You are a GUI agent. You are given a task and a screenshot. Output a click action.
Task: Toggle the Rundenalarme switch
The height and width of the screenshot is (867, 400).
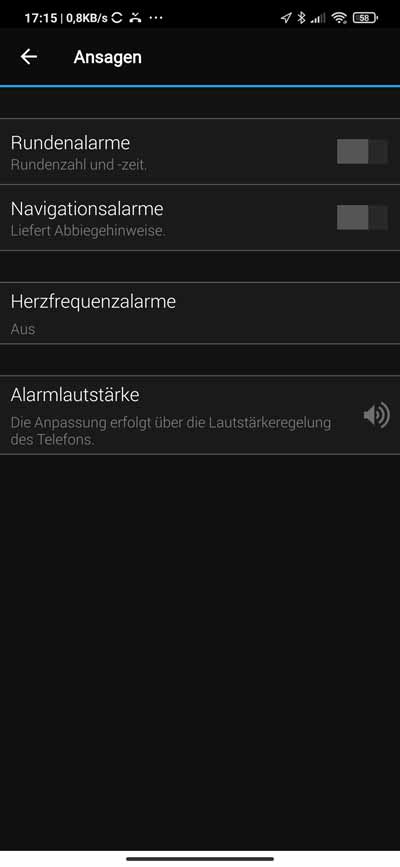362,152
